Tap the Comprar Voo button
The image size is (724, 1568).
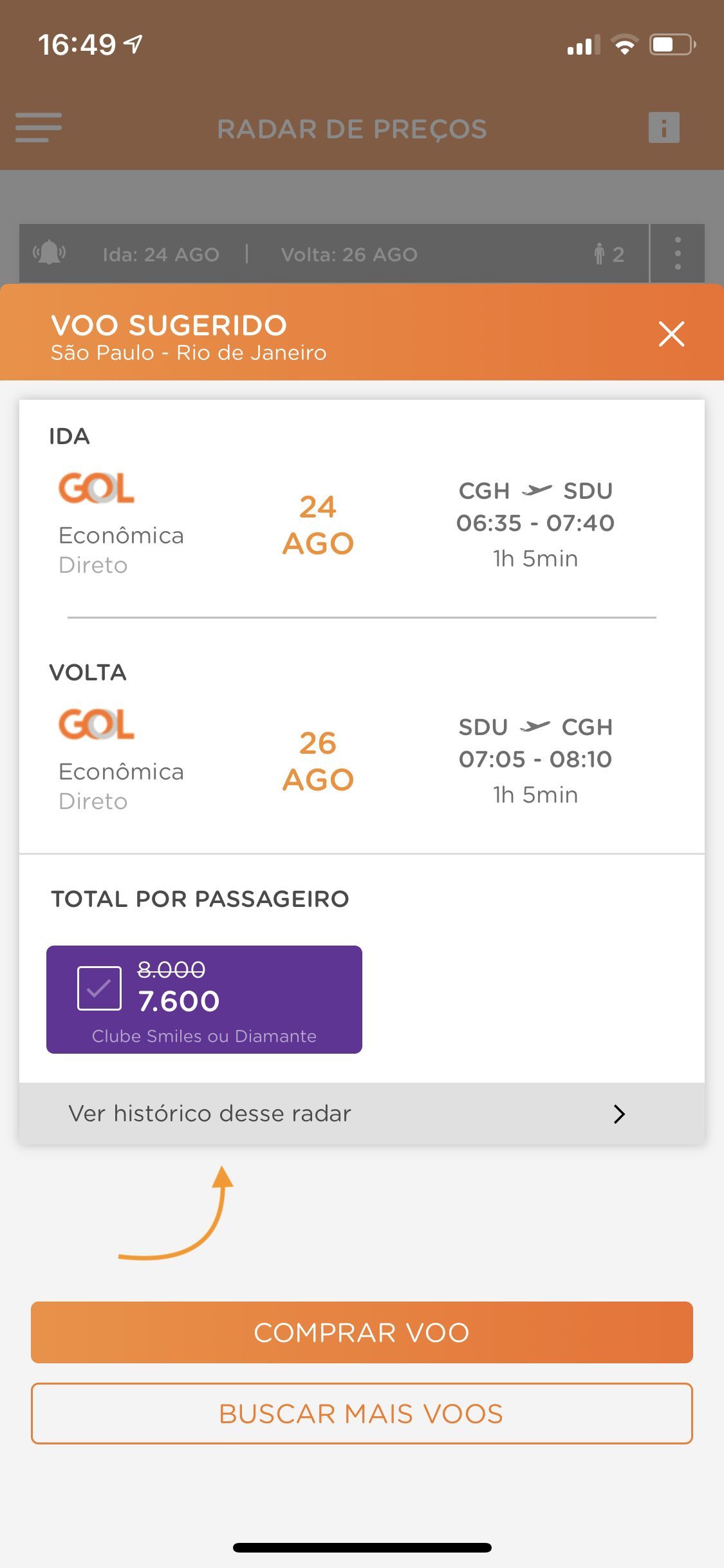click(x=362, y=1332)
